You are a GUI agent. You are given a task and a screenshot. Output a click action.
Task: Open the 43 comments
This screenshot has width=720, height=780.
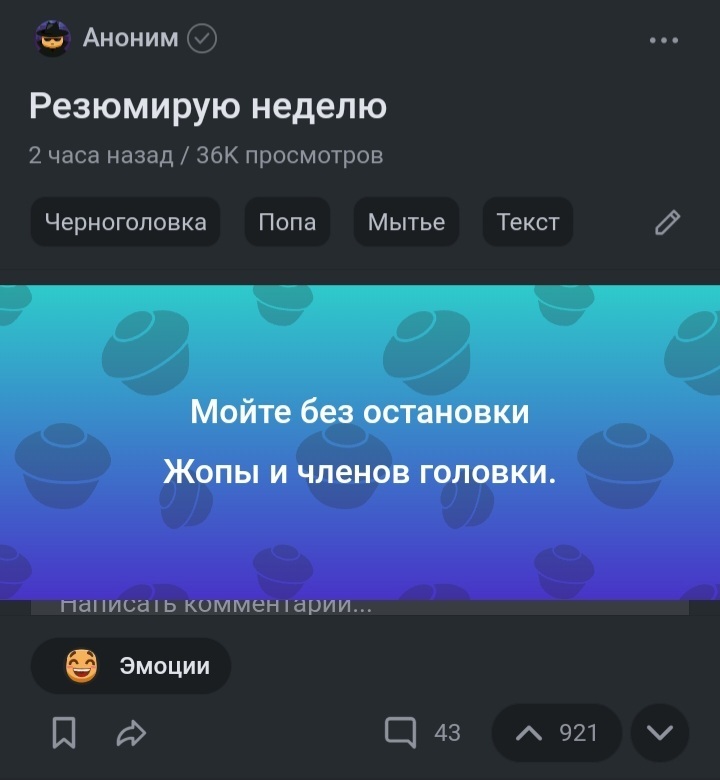click(423, 733)
